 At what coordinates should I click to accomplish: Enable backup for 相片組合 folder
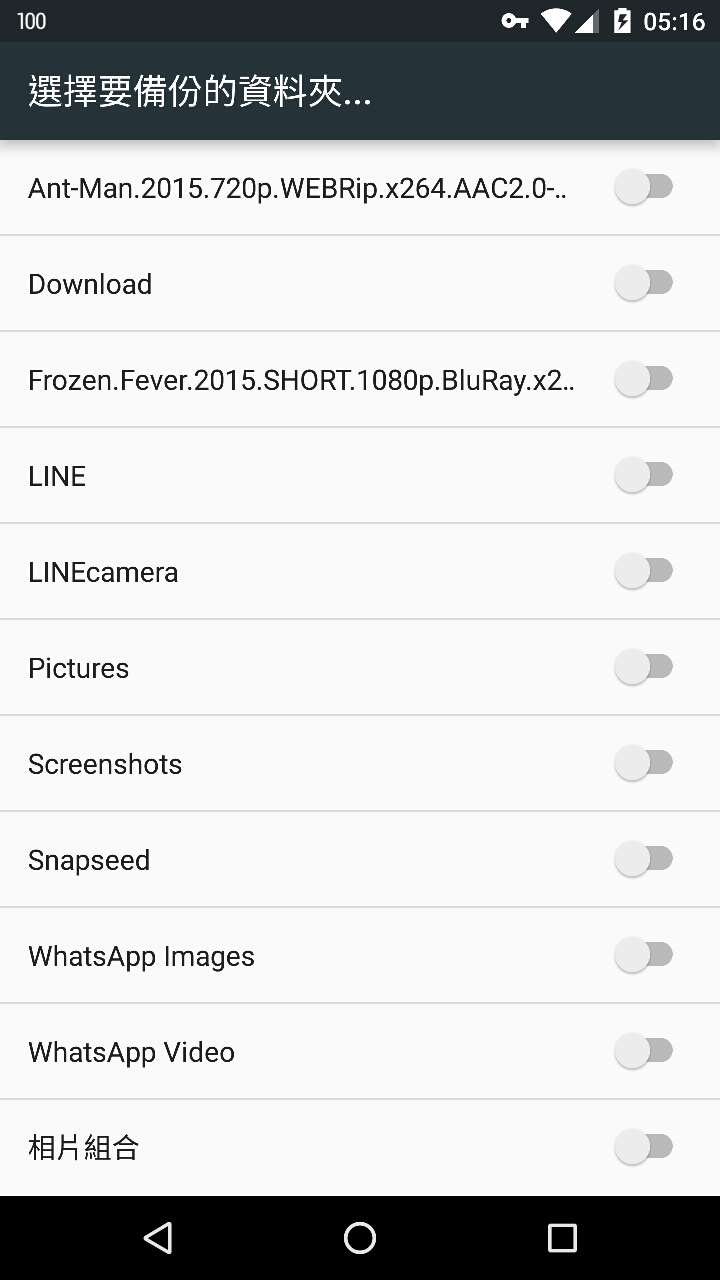click(644, 1147)
